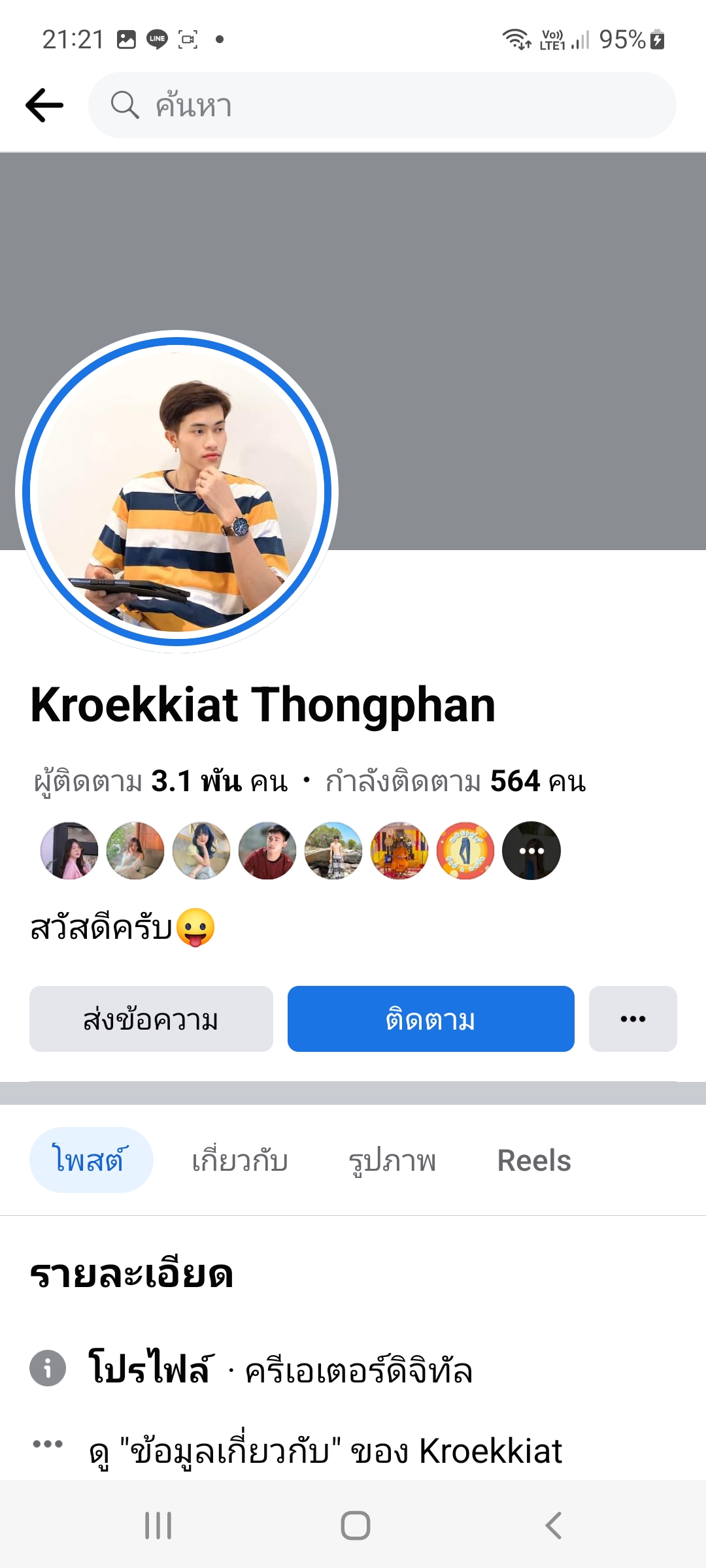Open recent apps in navigation bar
Screen dimensions: 706x1568
coord(158,1526)
